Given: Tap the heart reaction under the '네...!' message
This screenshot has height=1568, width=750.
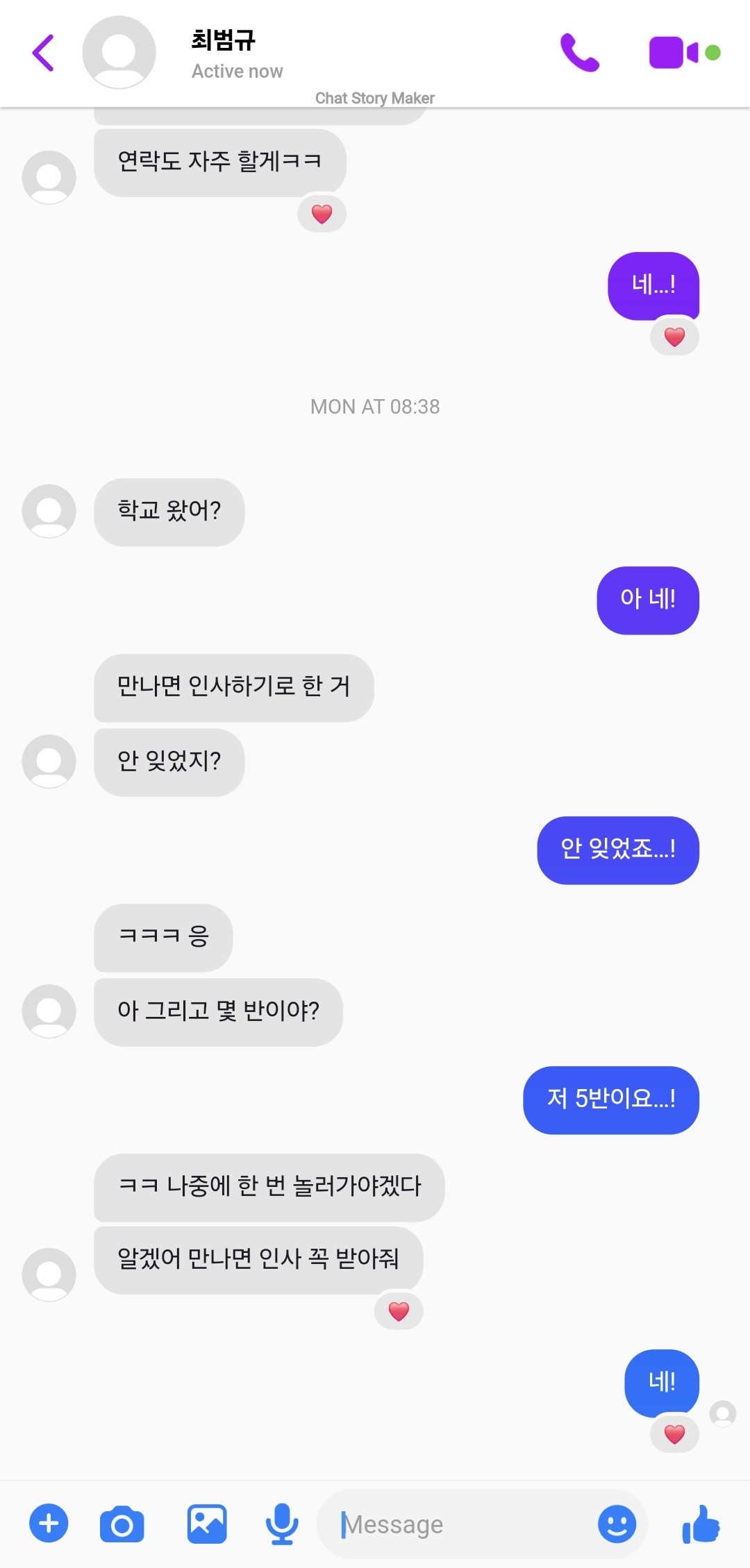Looking at the screenshot, I should 674,337.
